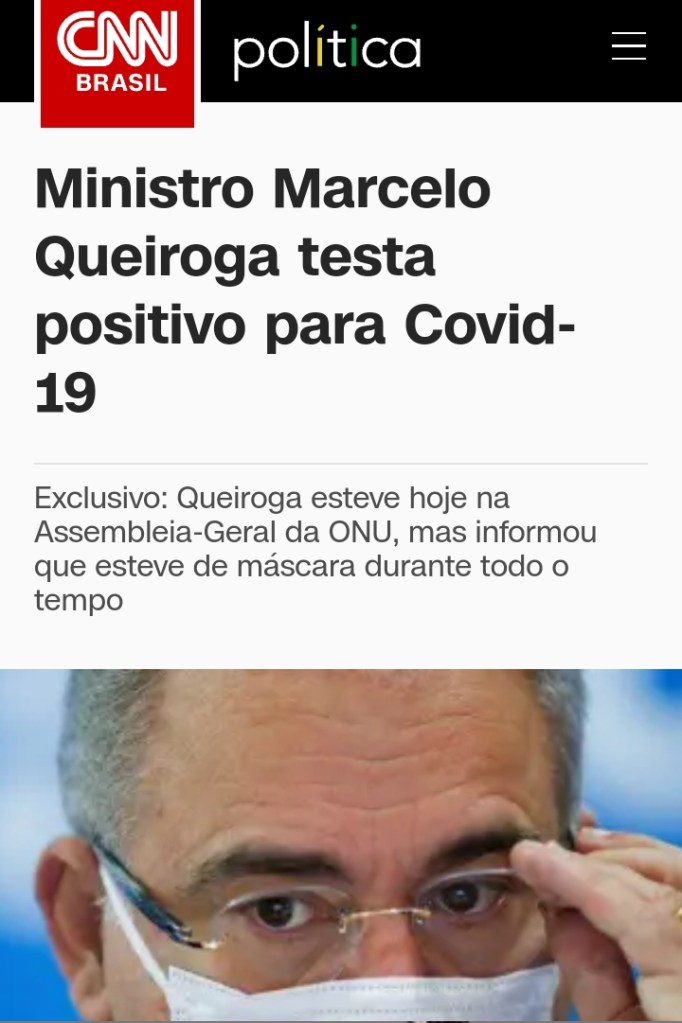The height and width of the screenshot is (1023, 682).
Task: Open the Política section
Action: pos(326,52)
